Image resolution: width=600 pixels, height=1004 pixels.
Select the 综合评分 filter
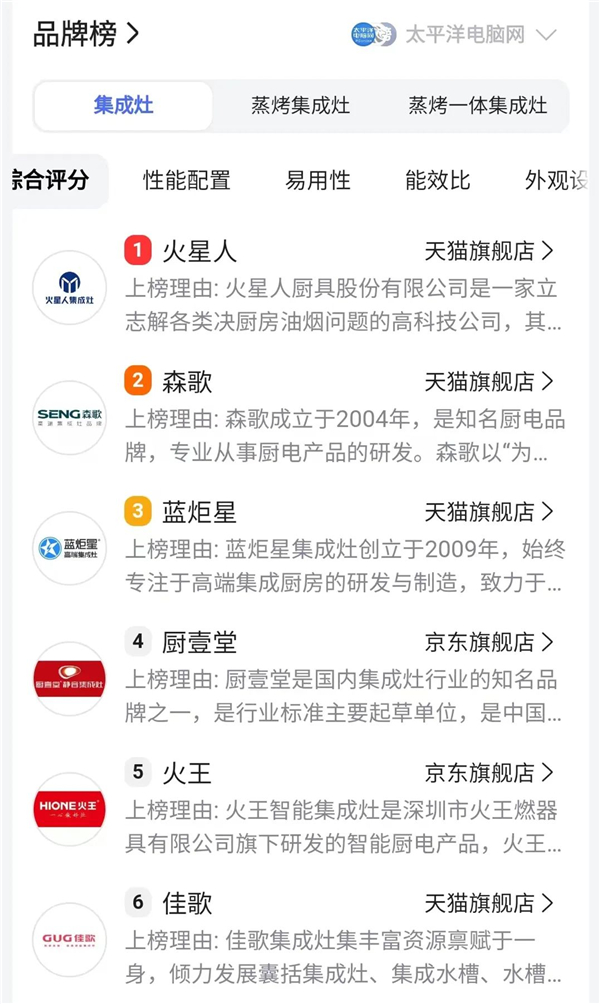[x=50, y=180]
